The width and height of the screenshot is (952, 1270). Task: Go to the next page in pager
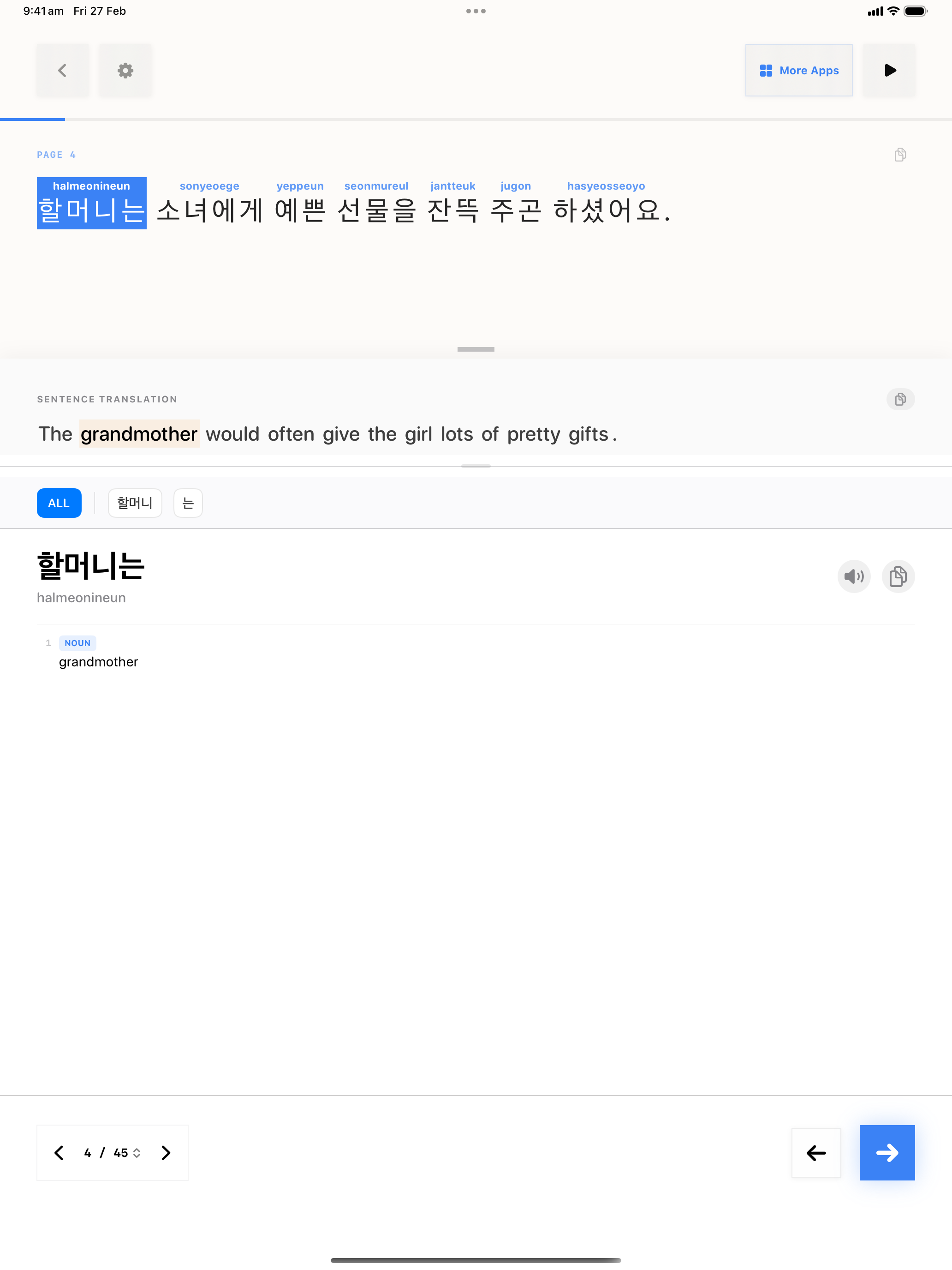[x=166, y=1152]
